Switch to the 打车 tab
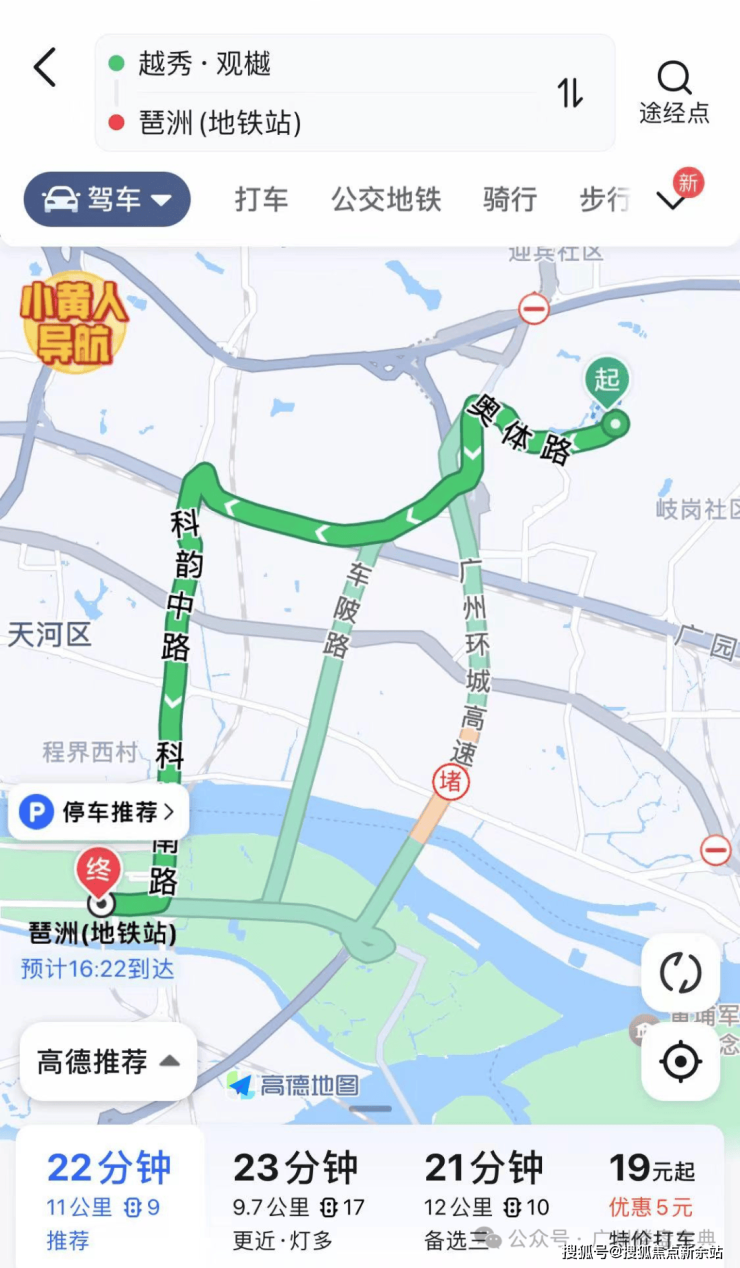740x1268 pixels. [261, 199]
